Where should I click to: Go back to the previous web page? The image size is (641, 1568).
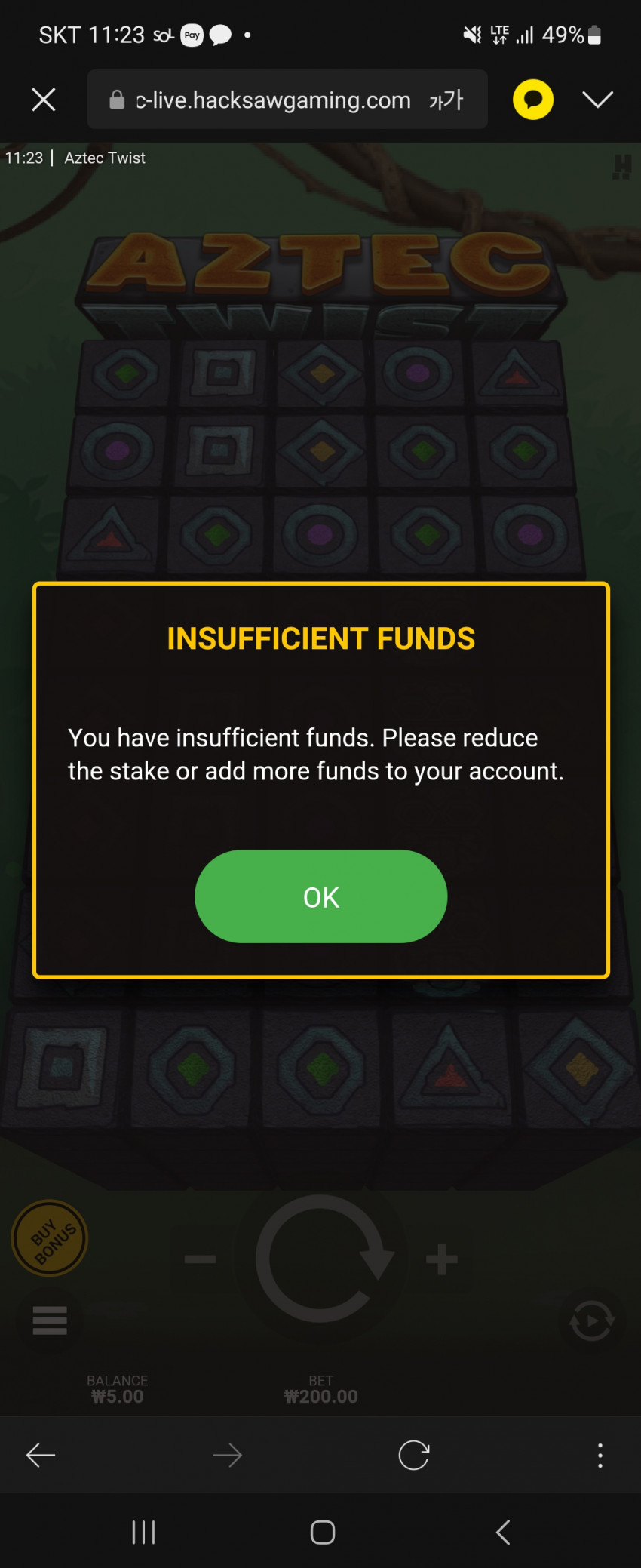(41, 1455)
